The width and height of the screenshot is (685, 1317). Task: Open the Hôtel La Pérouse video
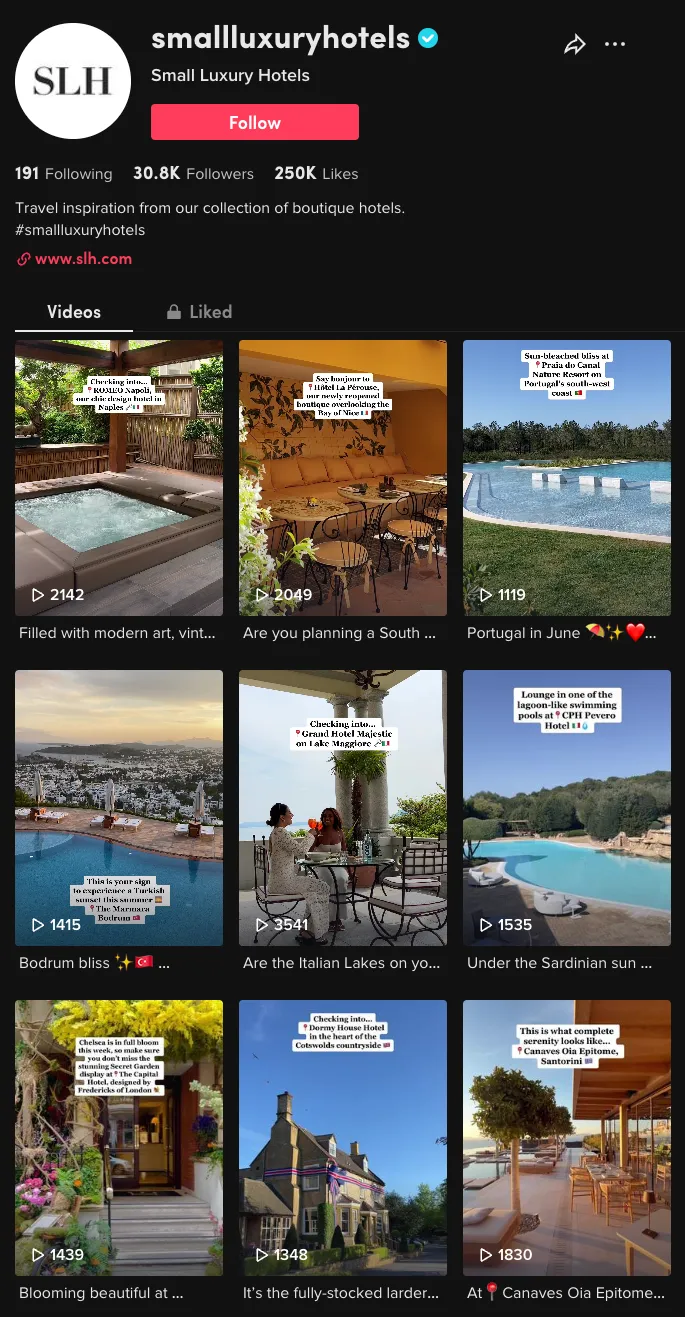(343, 478)
